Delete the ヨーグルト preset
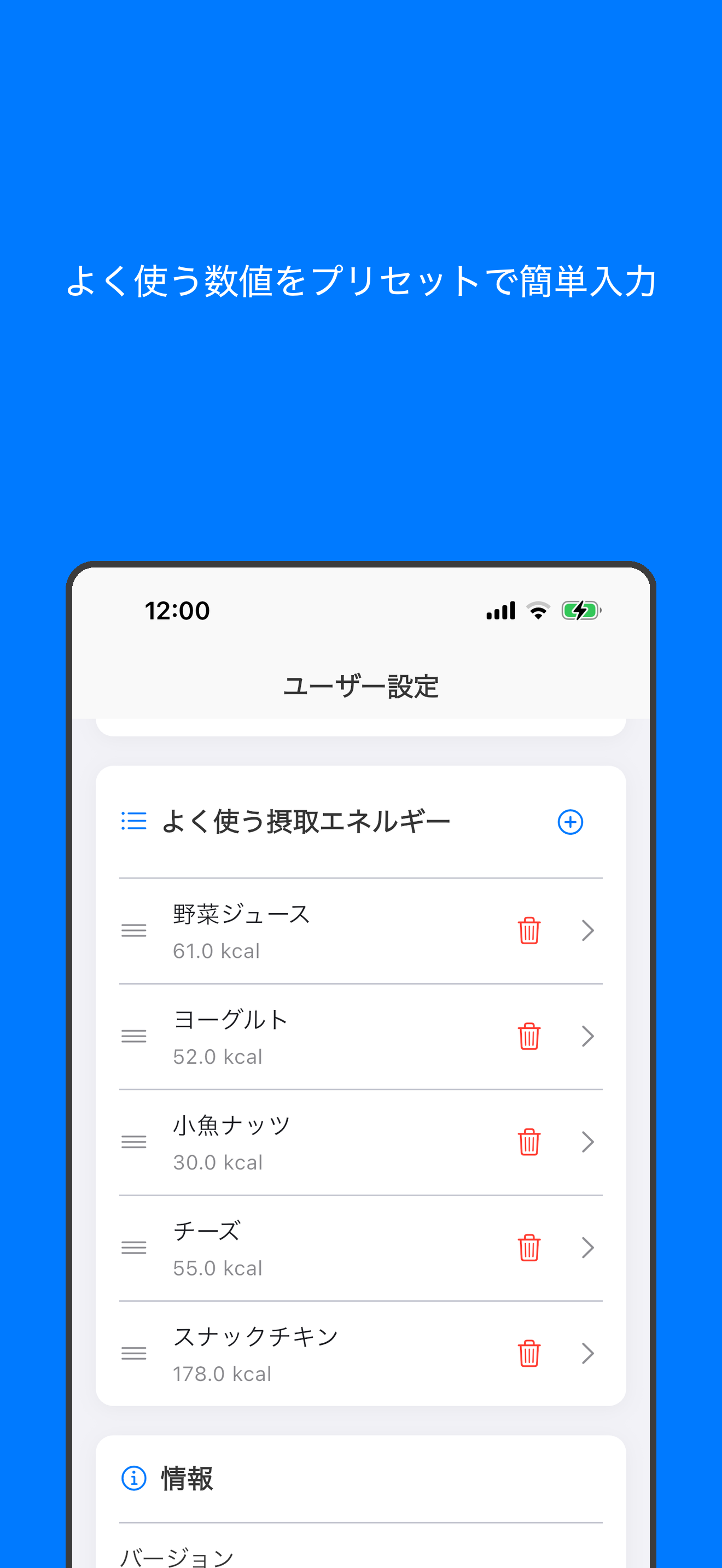This screenshot has height=1568, width=722. click(x=528, y=1036)
